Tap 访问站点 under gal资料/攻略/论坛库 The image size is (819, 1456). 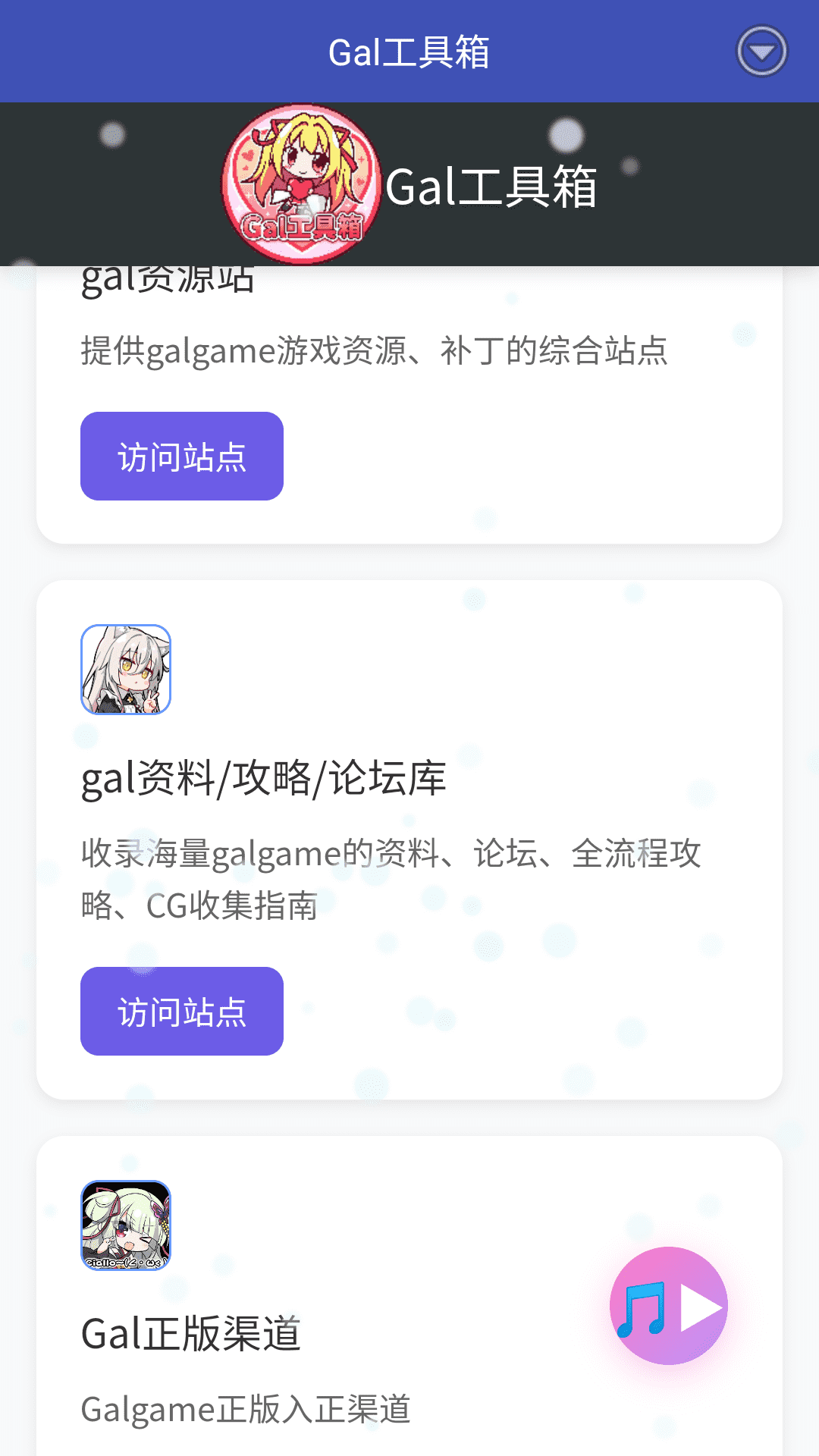182,1011
